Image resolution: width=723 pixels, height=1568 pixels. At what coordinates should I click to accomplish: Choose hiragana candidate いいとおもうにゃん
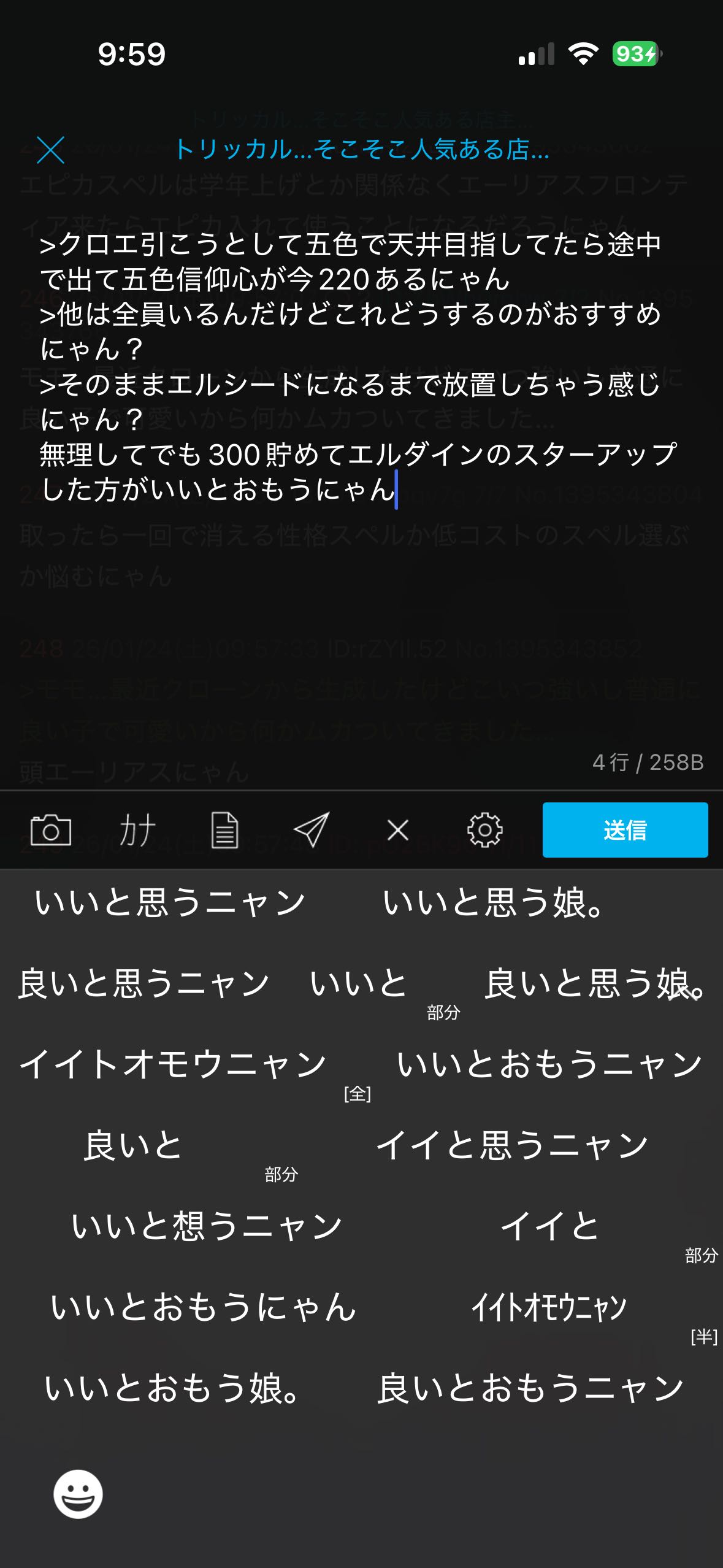[203, 1307]
